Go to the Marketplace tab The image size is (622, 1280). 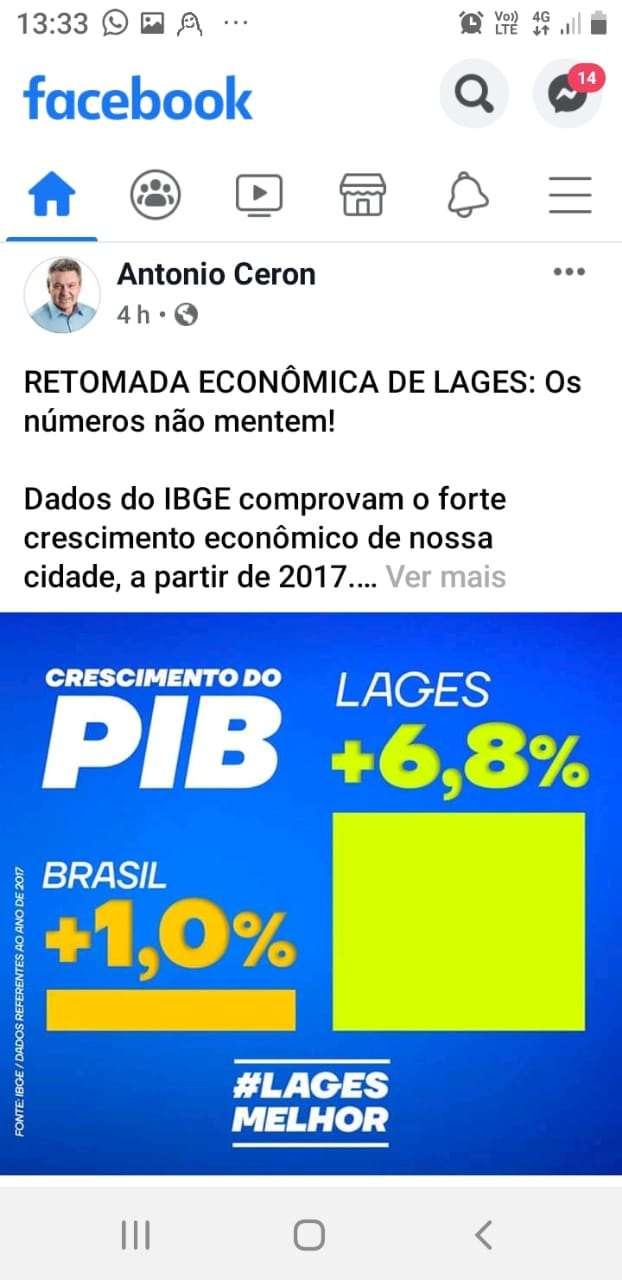(363, 194)
